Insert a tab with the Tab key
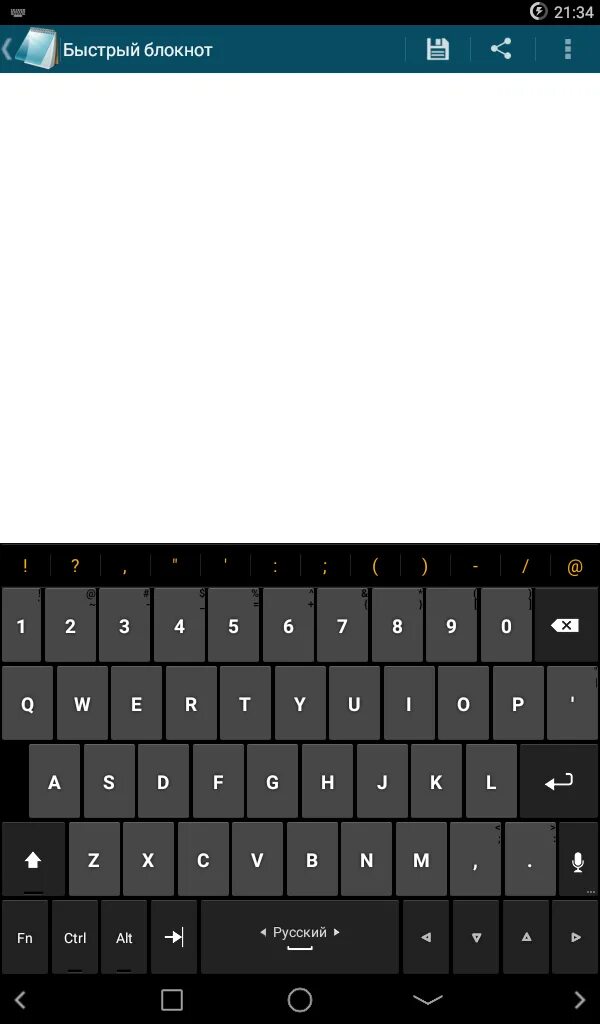Image resolution: width=600 pixels, height=1024 pixels. [174, 938]
